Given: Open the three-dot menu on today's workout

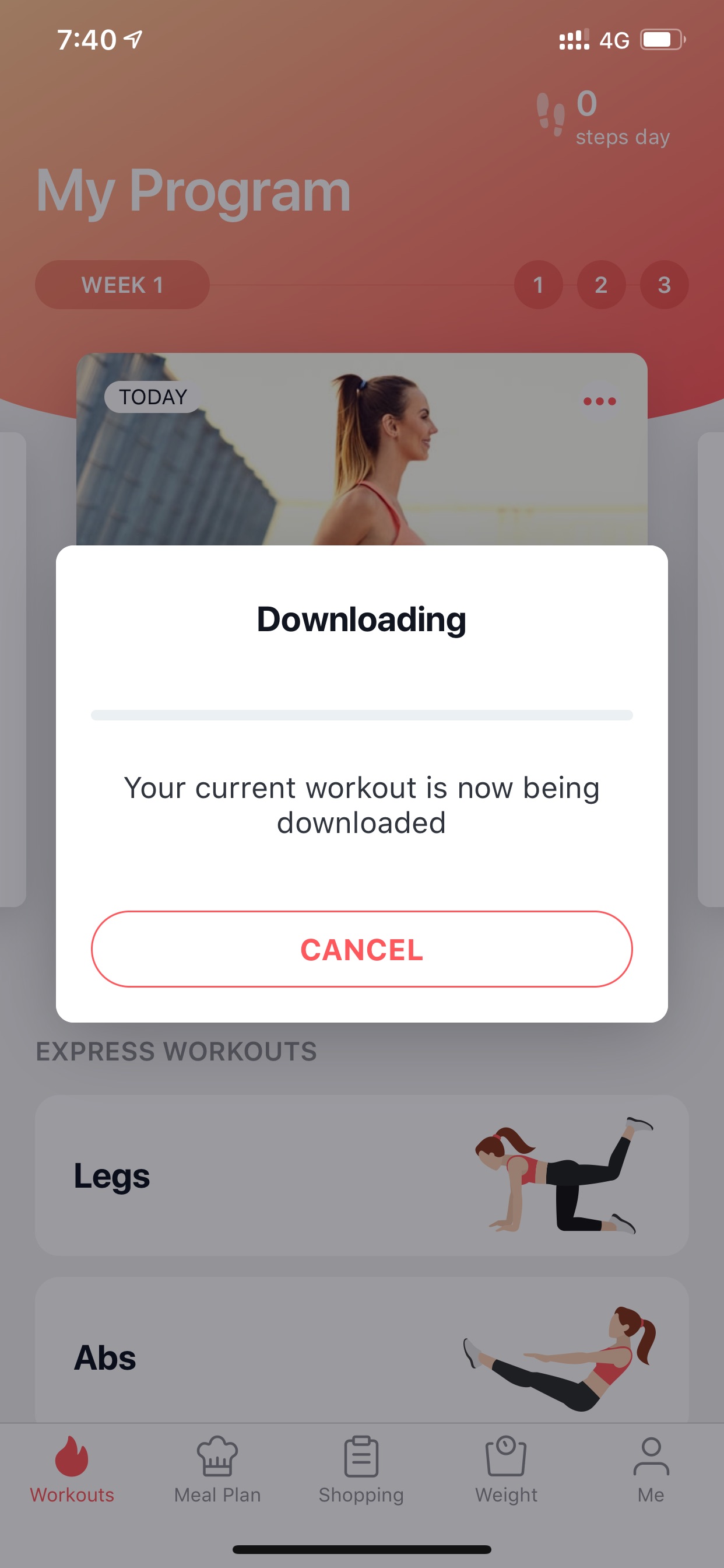Looking at the screenshot, I should [x=599, y=401].
